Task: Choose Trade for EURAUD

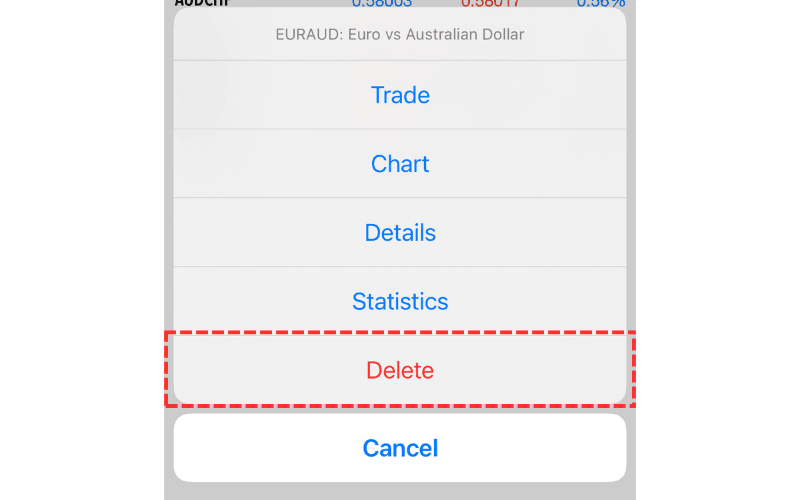Action: tap(400, 95)
